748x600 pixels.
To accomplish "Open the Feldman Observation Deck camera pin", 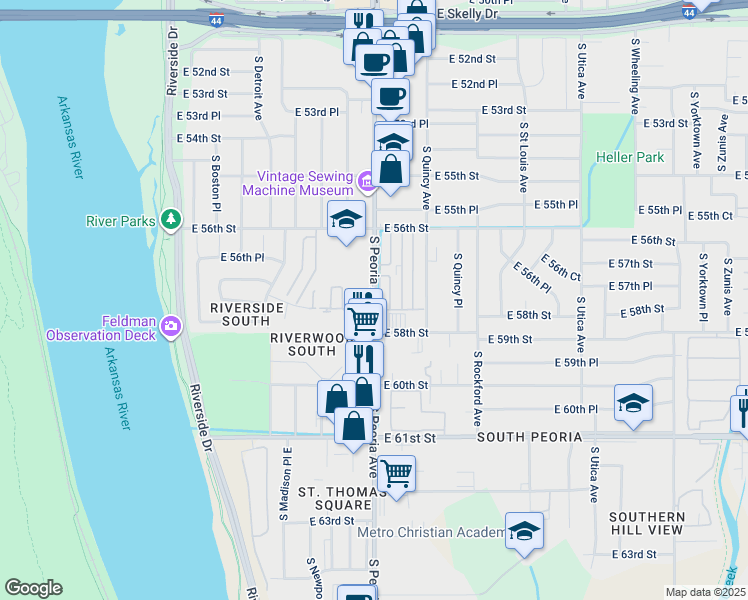I will click(170, 327).
